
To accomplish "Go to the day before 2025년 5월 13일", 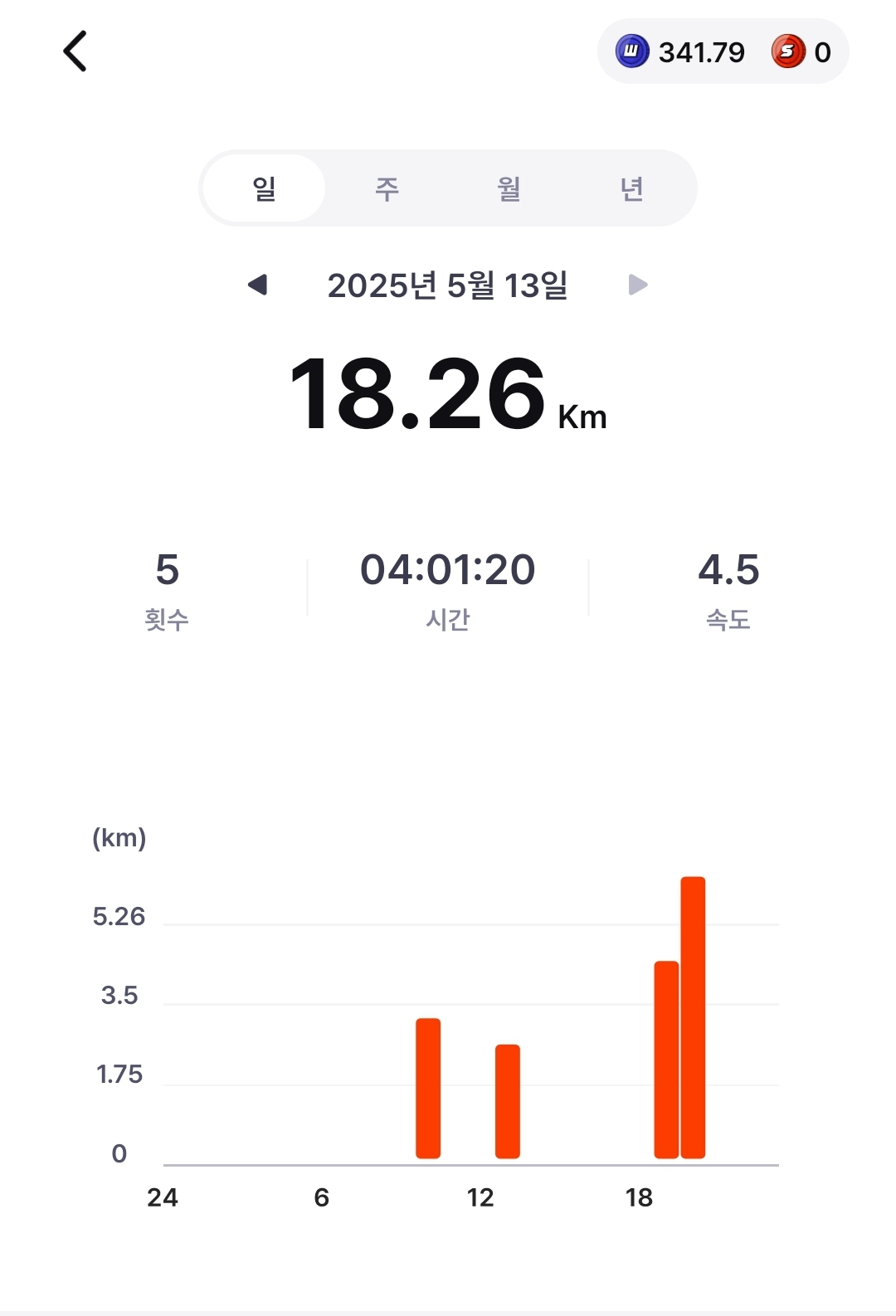I will click(258, 285).
